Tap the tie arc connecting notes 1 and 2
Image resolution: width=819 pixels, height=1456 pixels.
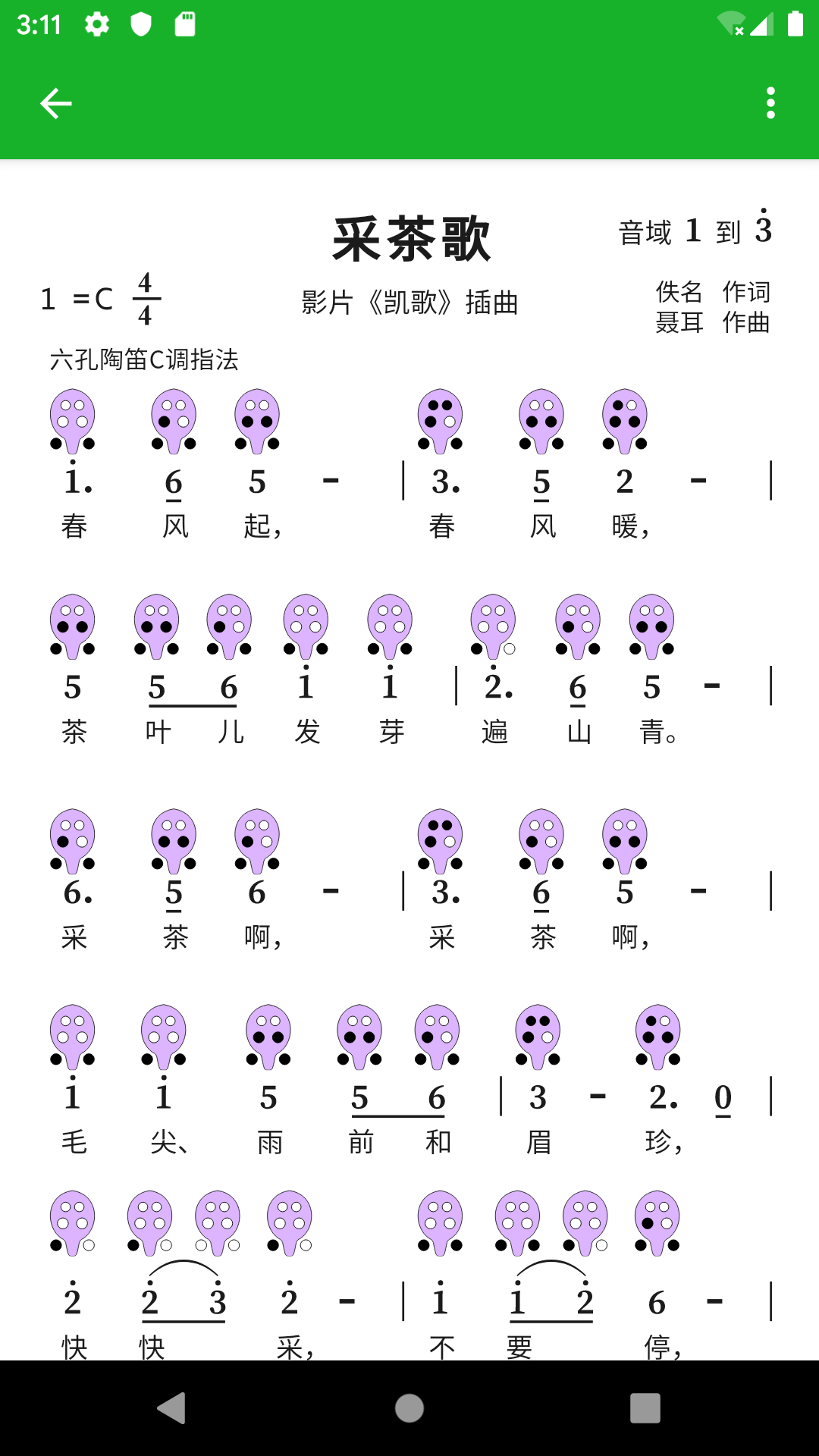[552, 1260]
